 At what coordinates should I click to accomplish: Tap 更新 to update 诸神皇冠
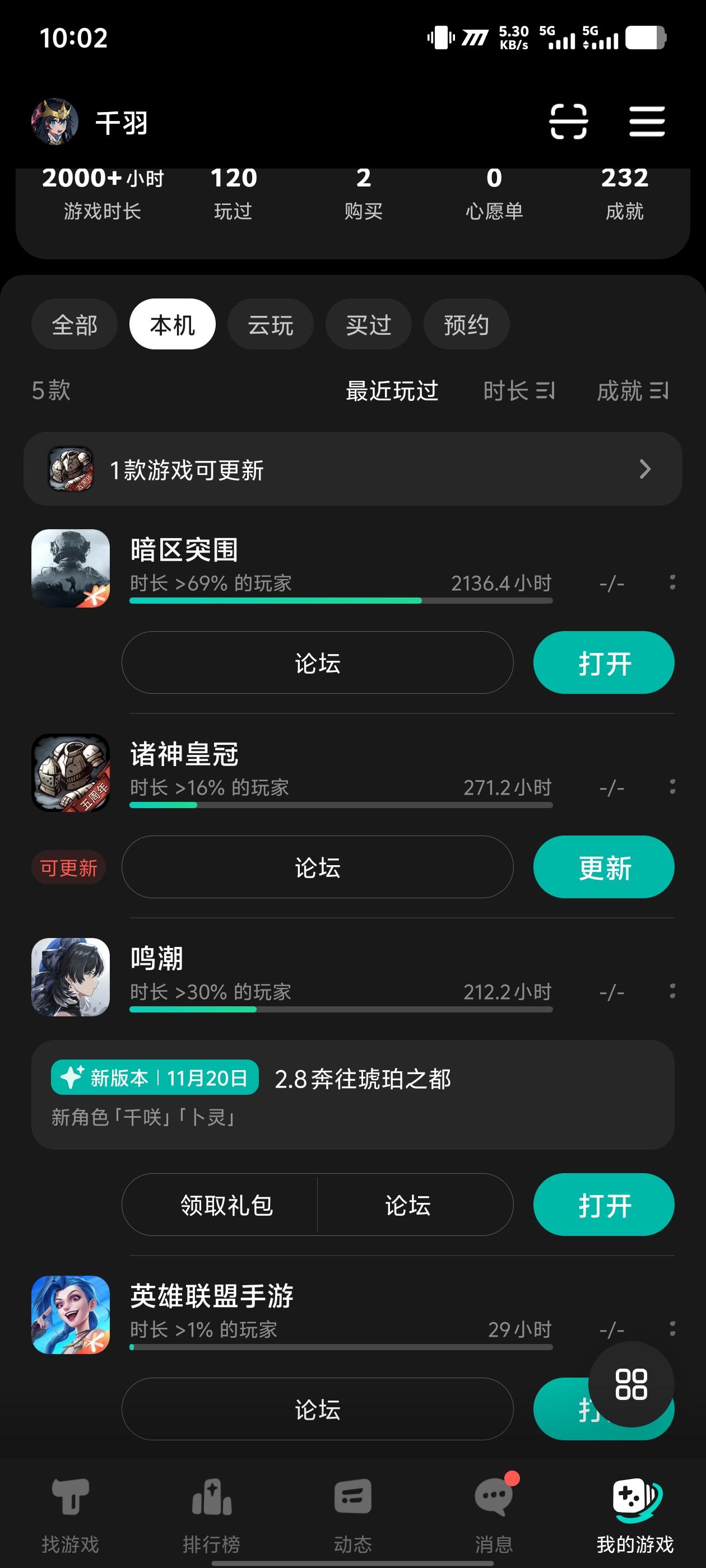coord(603,867)
